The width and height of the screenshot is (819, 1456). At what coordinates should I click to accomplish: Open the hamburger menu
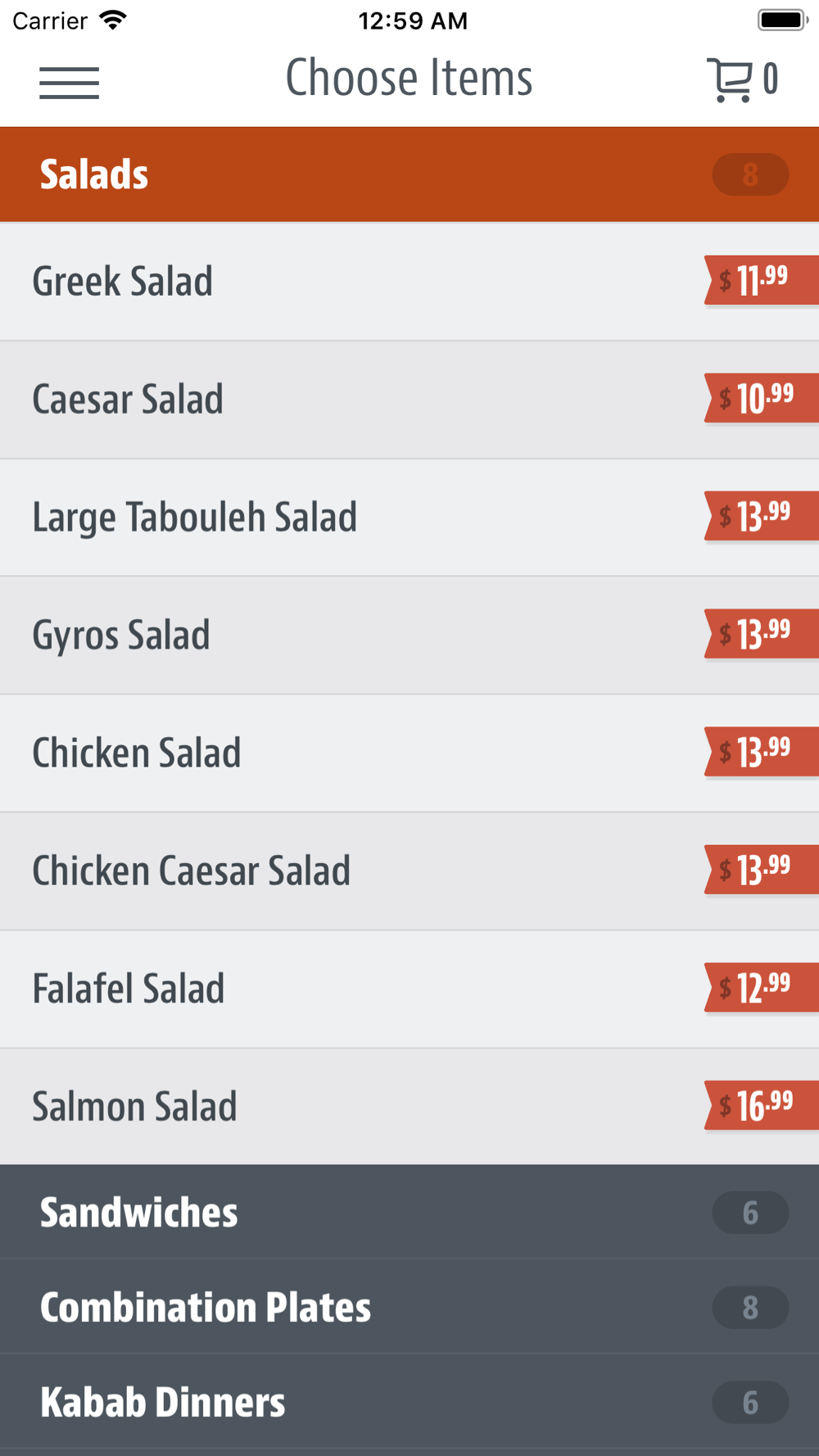coord(69,83)
